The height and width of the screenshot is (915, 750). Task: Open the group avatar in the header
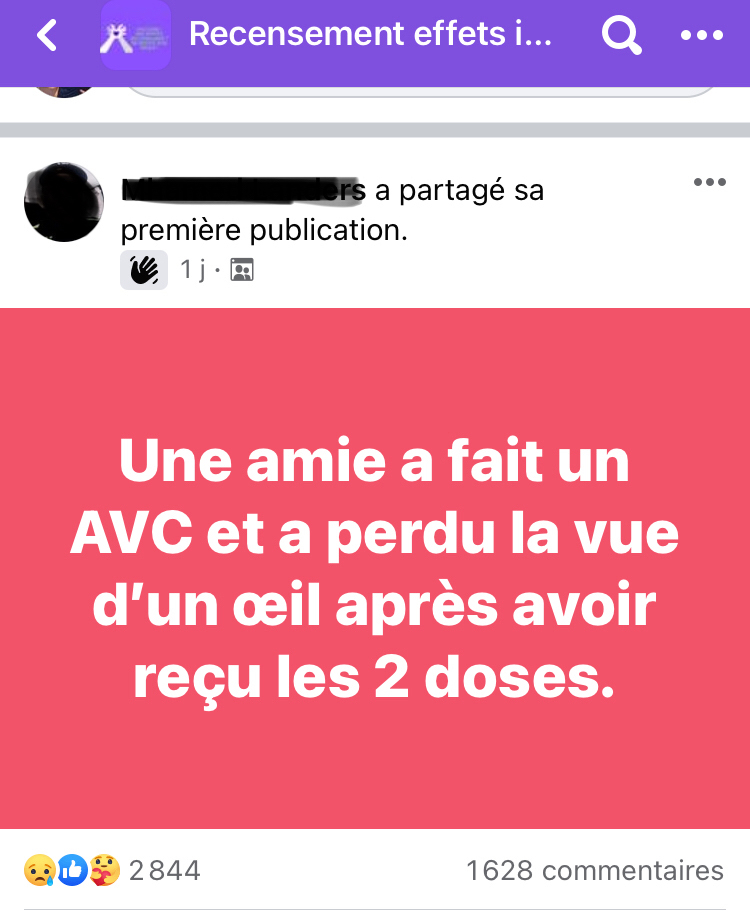tap(136, 36)
